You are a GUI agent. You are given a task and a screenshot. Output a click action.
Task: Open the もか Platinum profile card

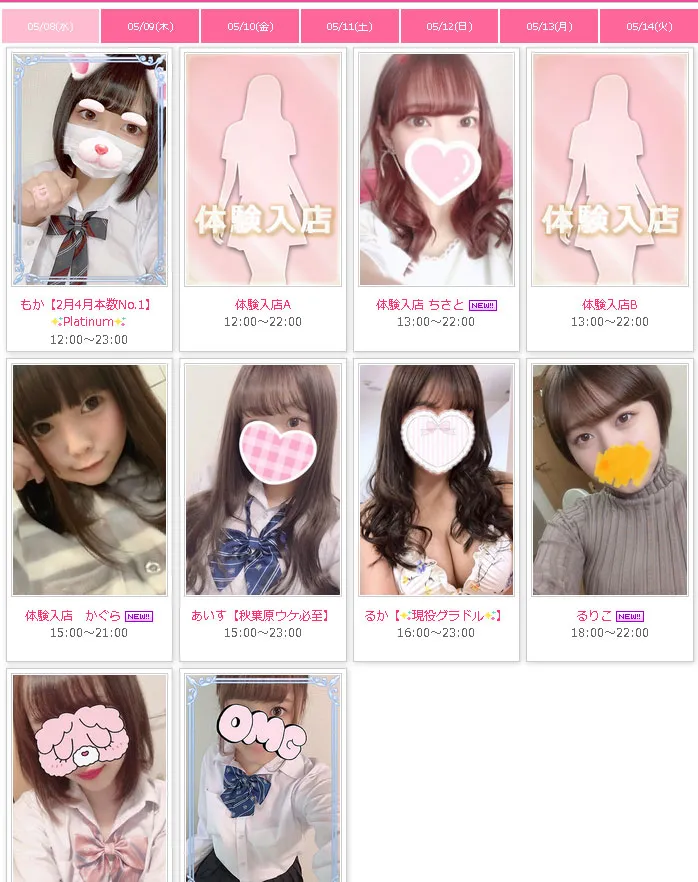[x=89, y=170]
